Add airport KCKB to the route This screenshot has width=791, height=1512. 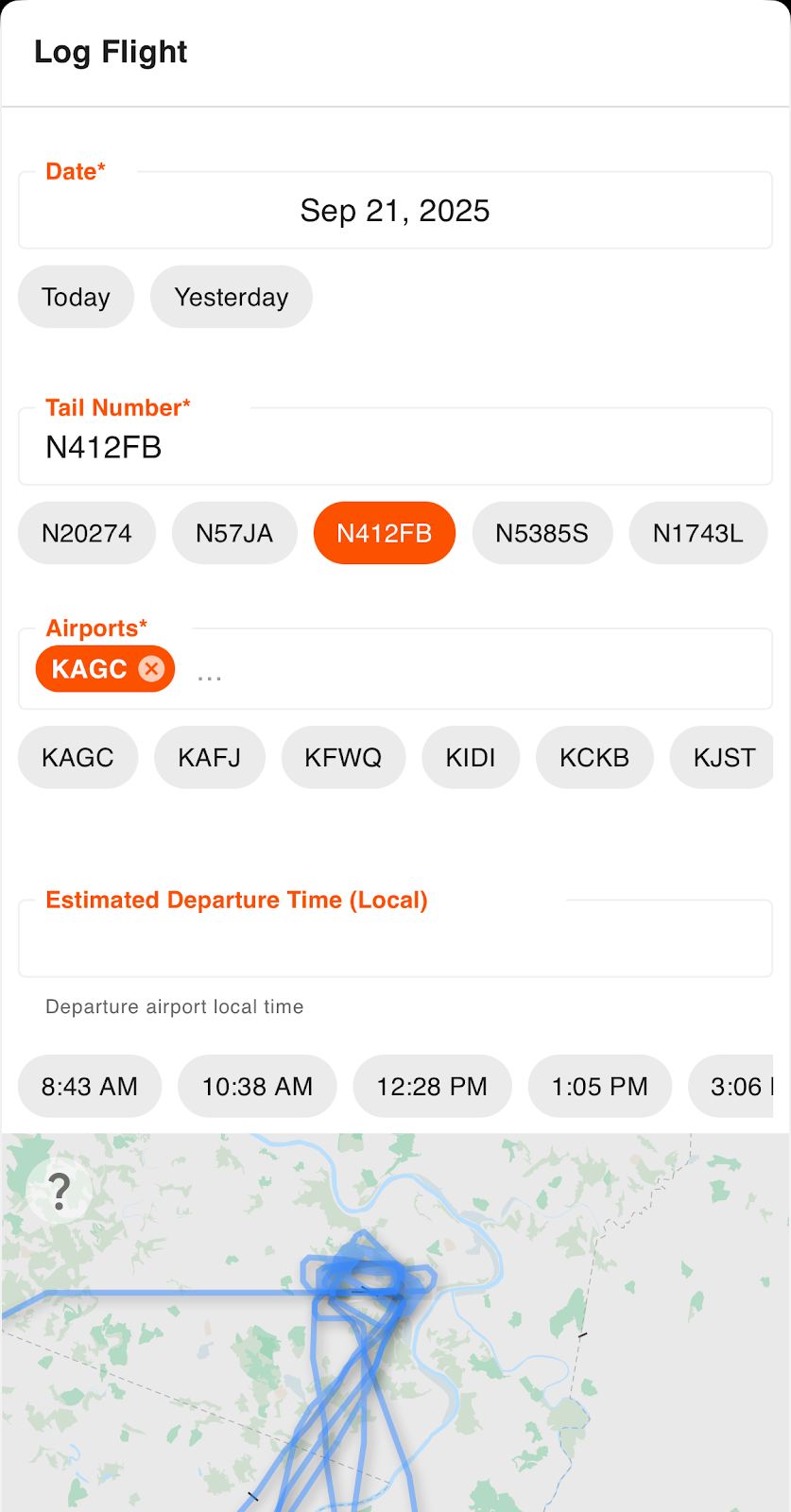[x=594, y=758]
